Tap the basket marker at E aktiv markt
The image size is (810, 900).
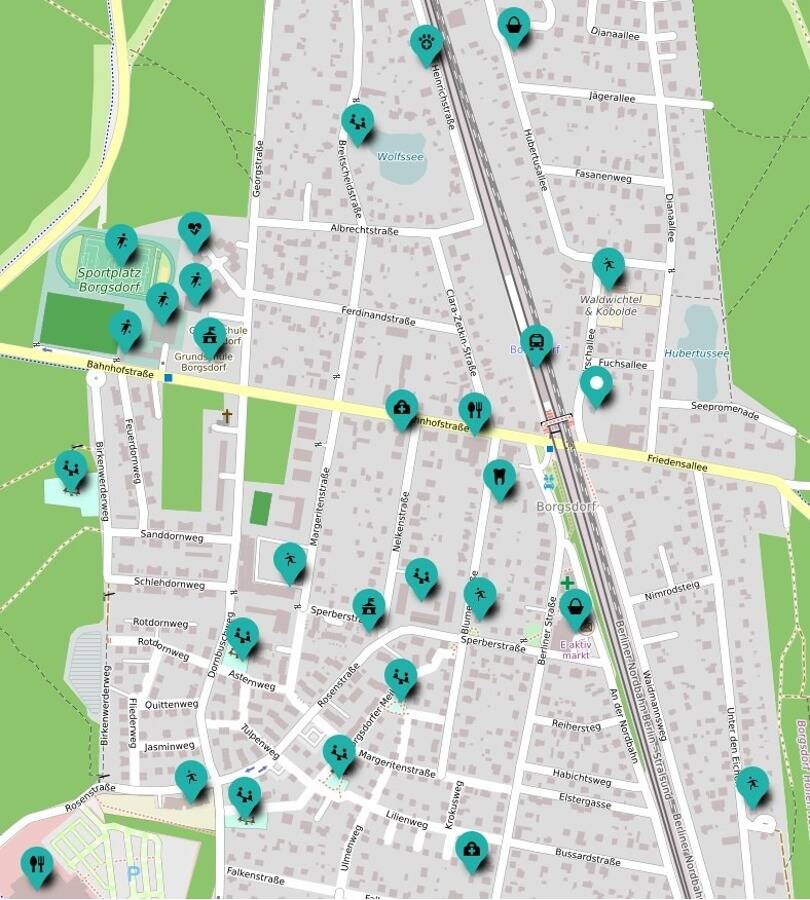(x=575, y=606)
